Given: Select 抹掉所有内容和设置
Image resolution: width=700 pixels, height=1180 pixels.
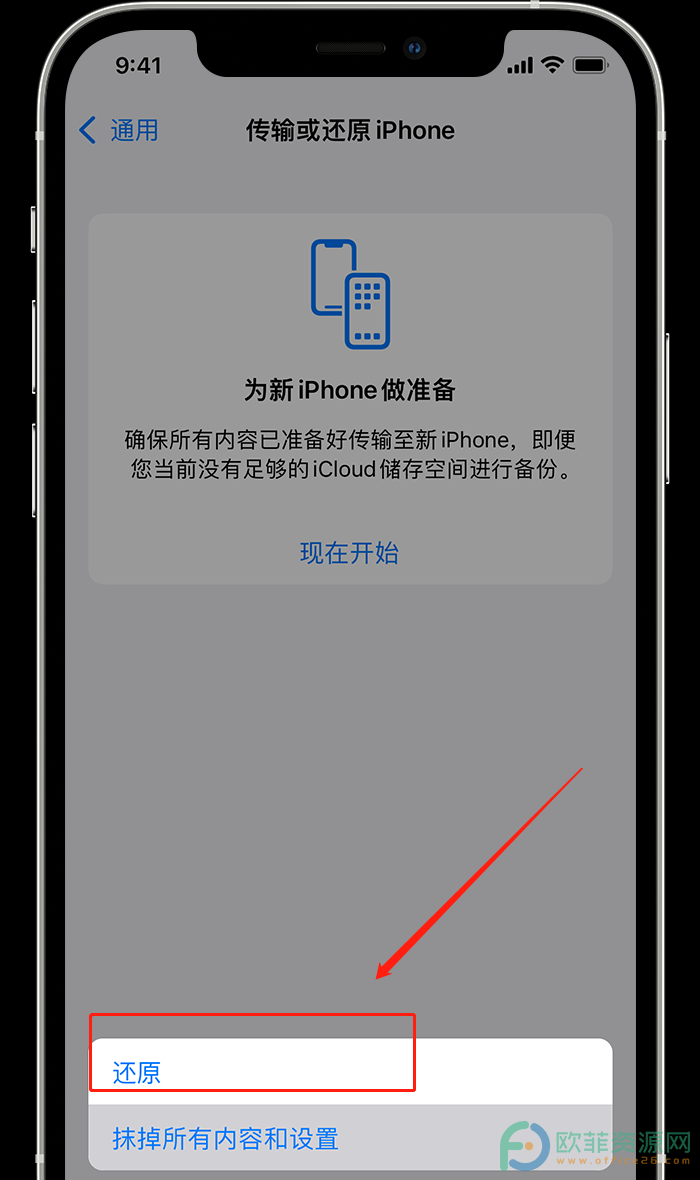Looking at the screenshot, I should 226,1139.
